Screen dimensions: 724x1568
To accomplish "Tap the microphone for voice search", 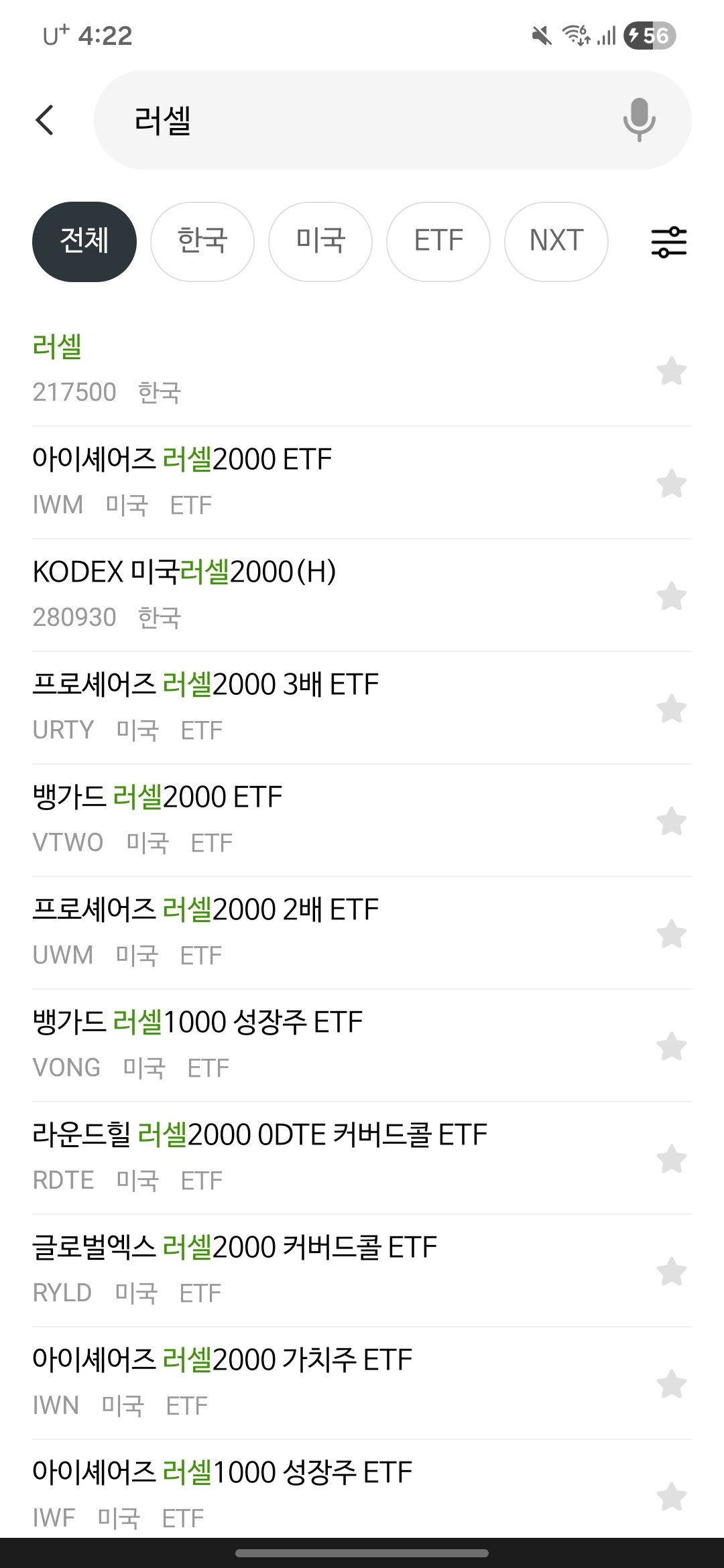I will (639, 120).
